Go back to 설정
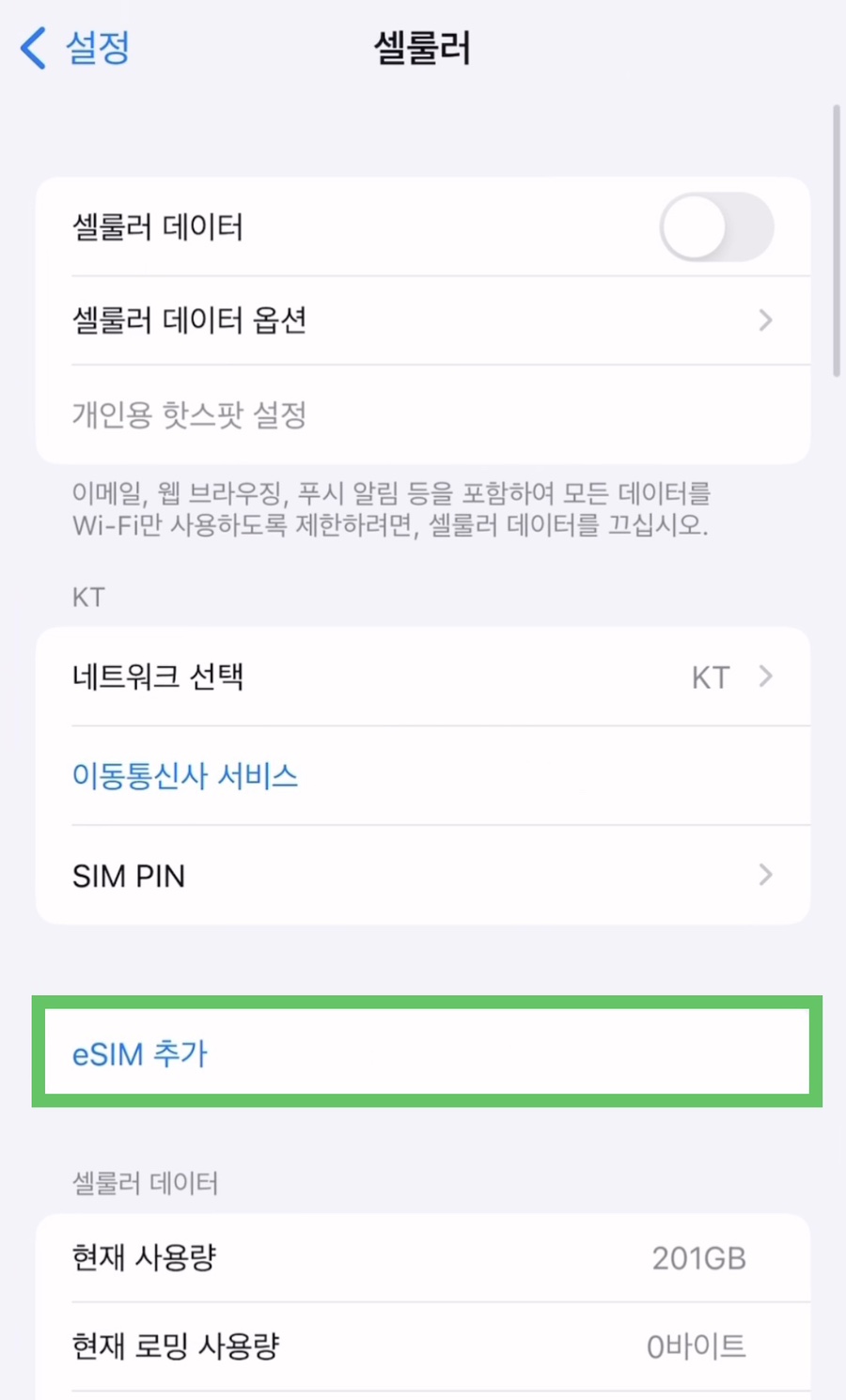Viewport: 846px width, 1400px height. click(x=75, y=47)
